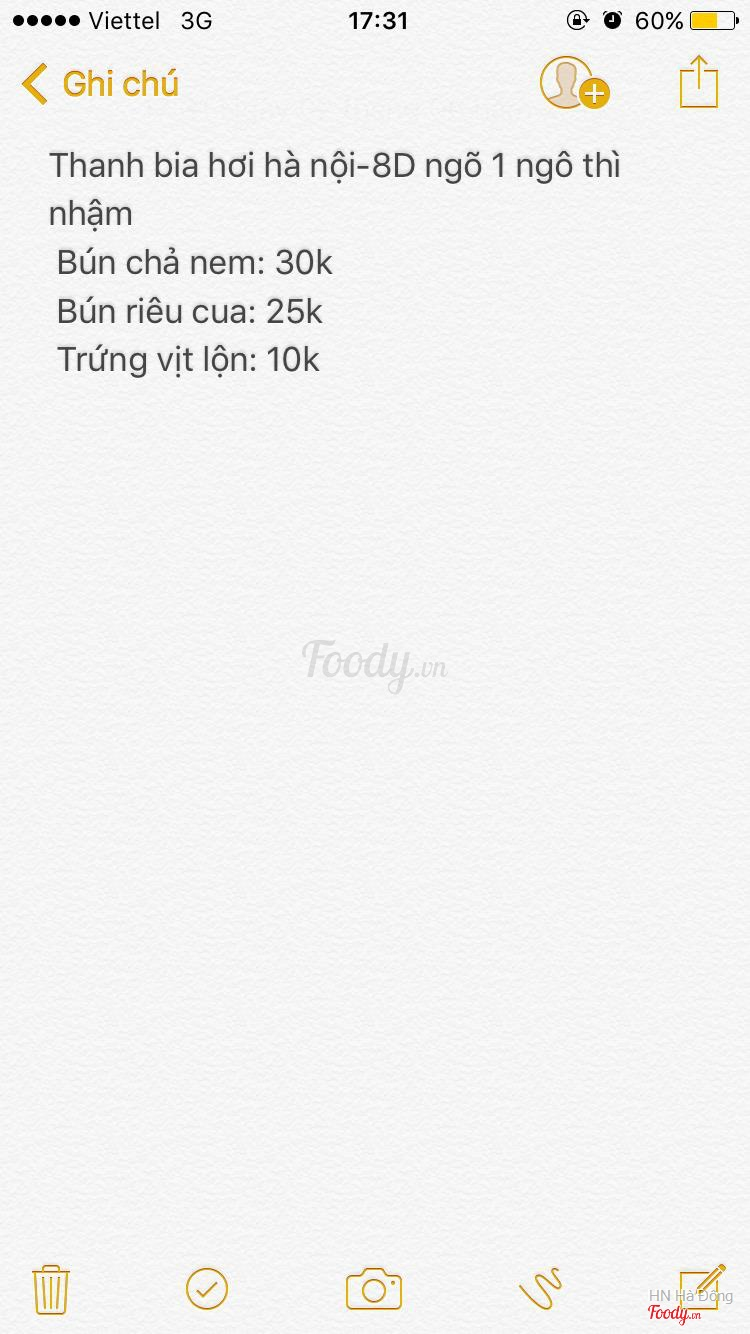Start a sketch drawing

(x=540, y=1288)
